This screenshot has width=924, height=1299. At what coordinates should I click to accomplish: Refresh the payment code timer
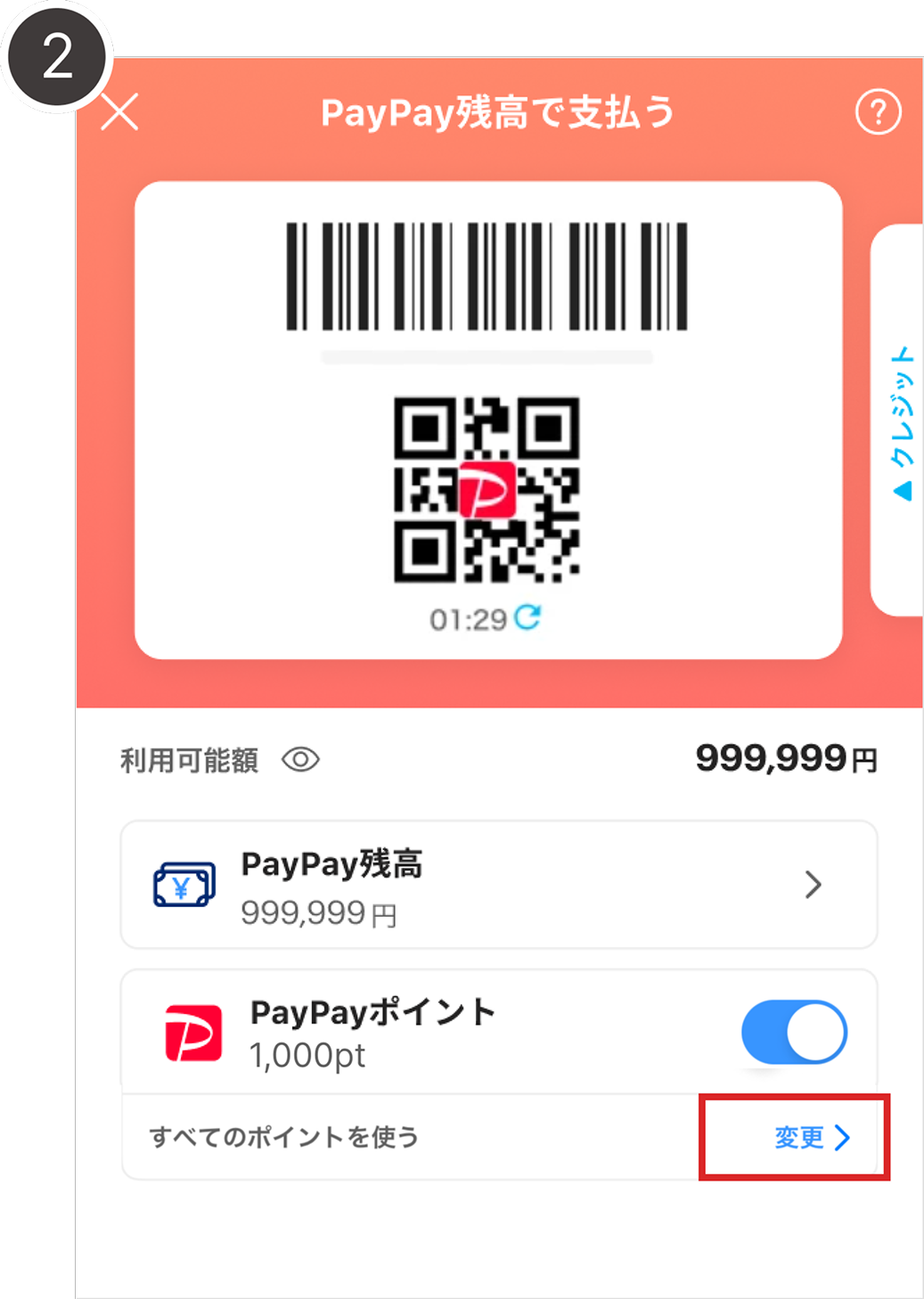coord(527,617)
